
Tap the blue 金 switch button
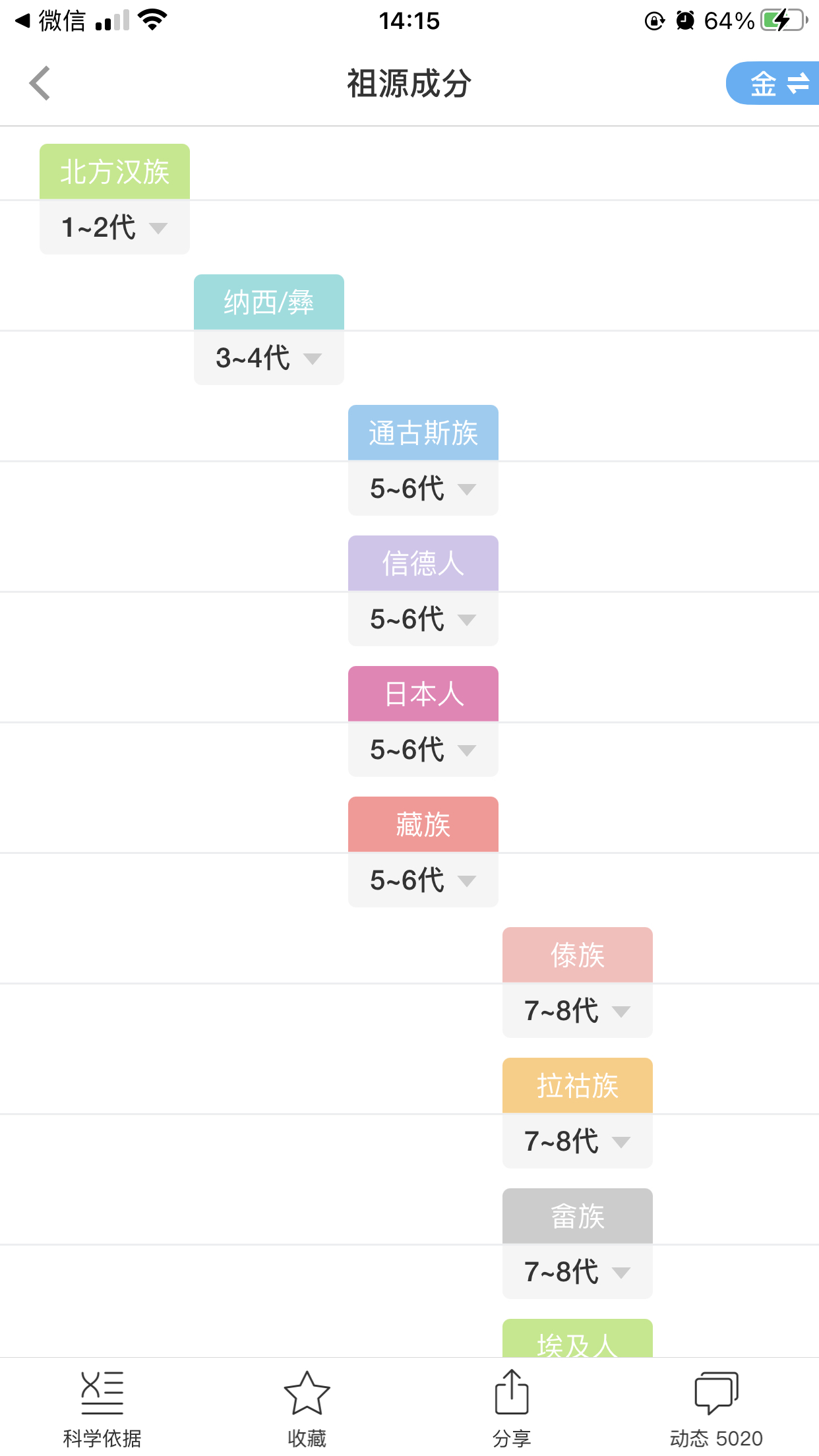pos(773,83)
